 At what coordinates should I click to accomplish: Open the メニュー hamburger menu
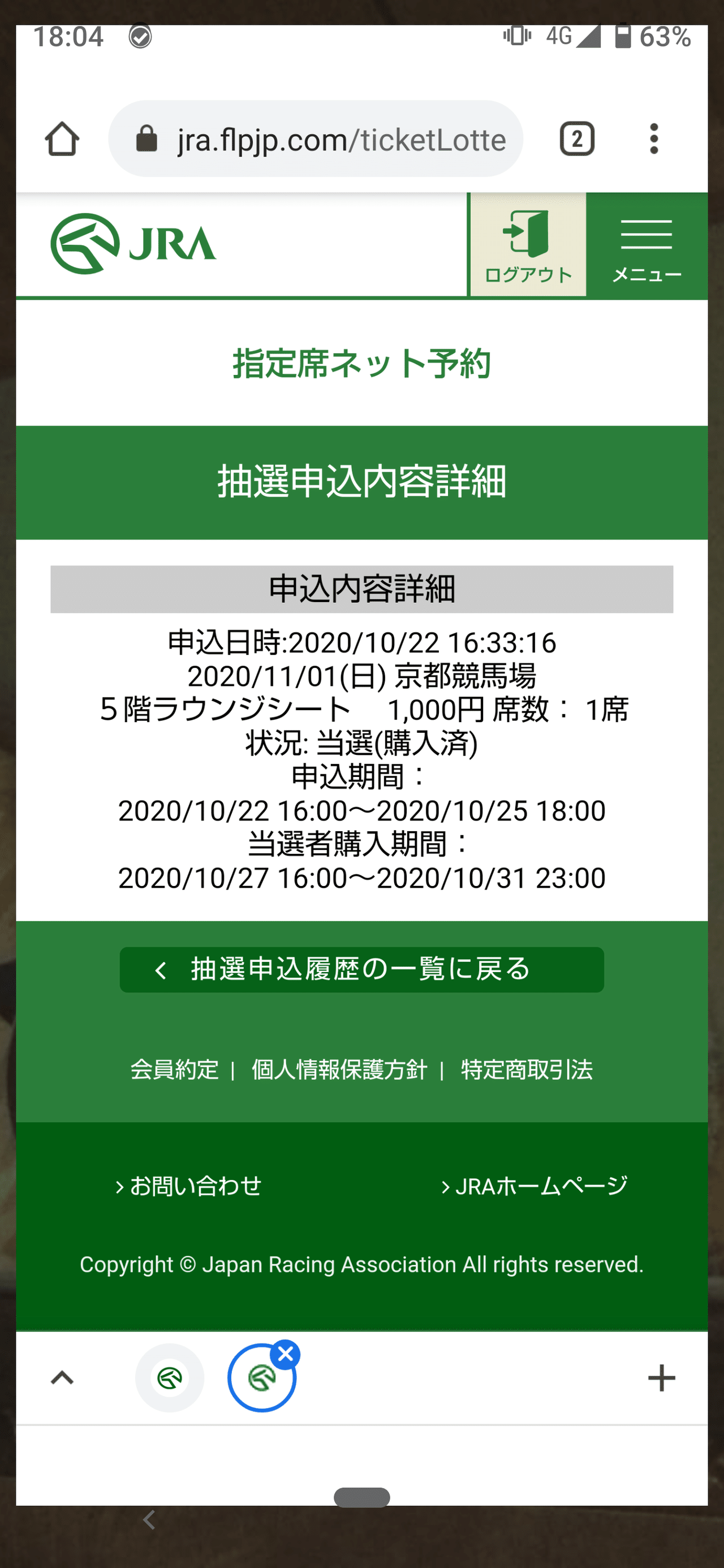647,245
